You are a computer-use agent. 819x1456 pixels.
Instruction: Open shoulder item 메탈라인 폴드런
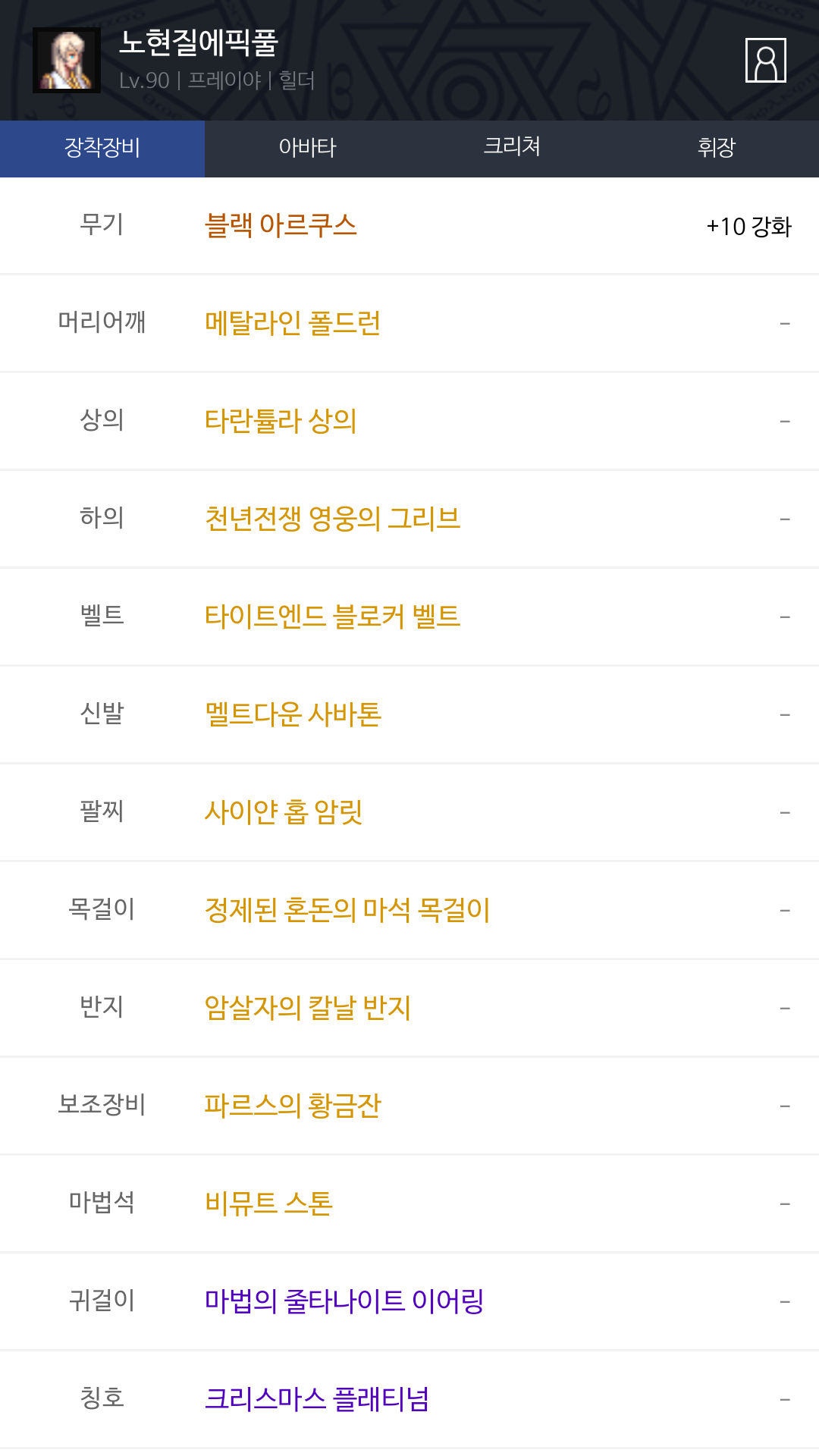click(293, 323)
